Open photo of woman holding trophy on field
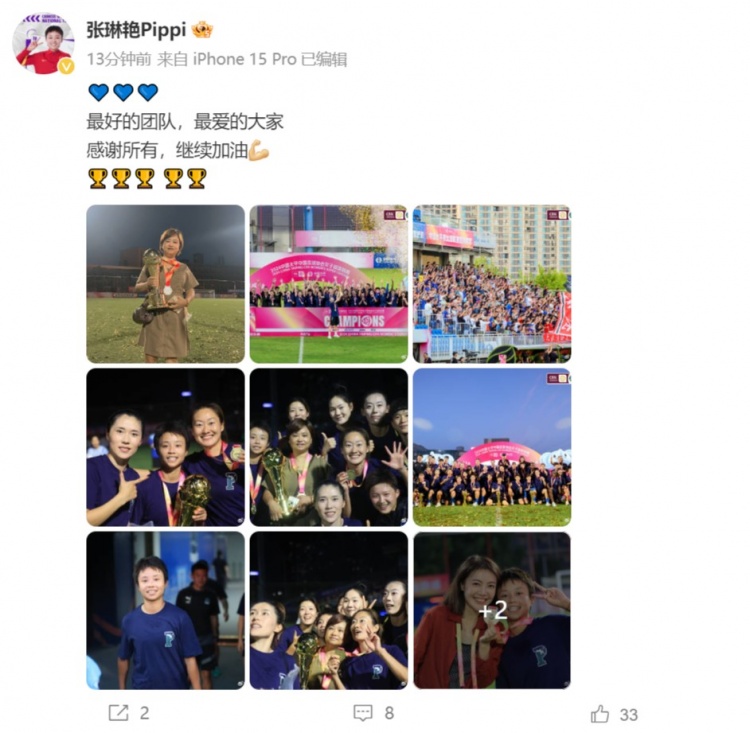 (x=165, y=283)
